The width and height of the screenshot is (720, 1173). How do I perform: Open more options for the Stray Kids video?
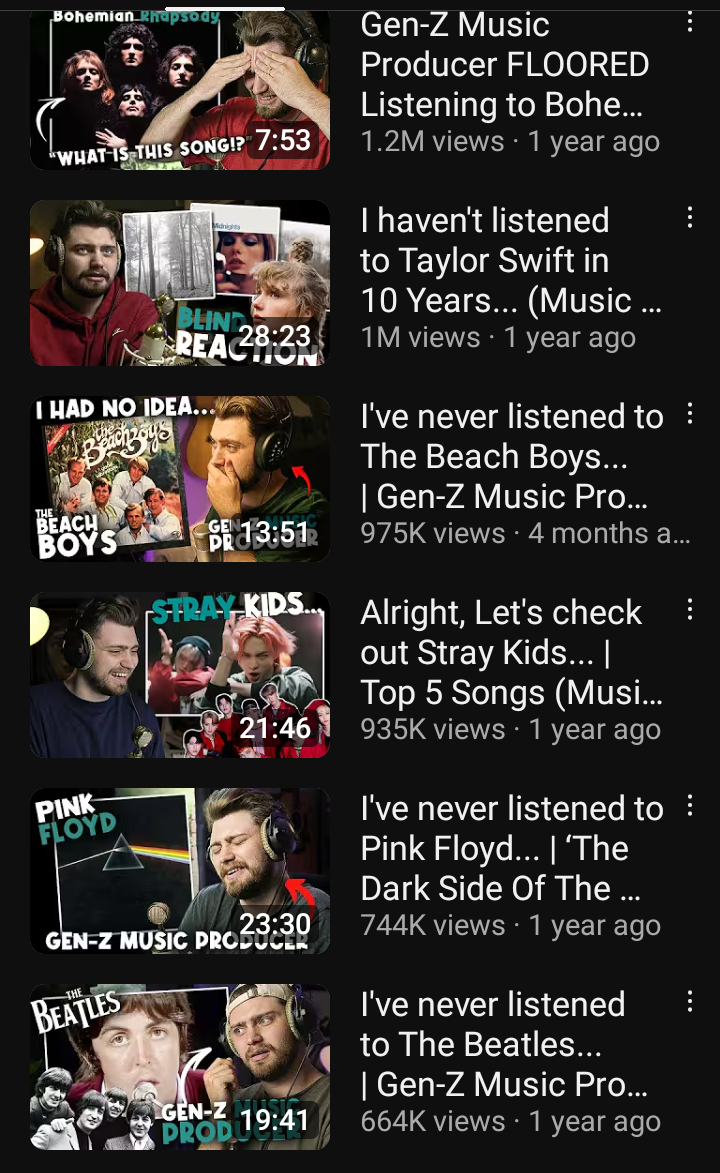pyautogui.click(x=689, y=610)
